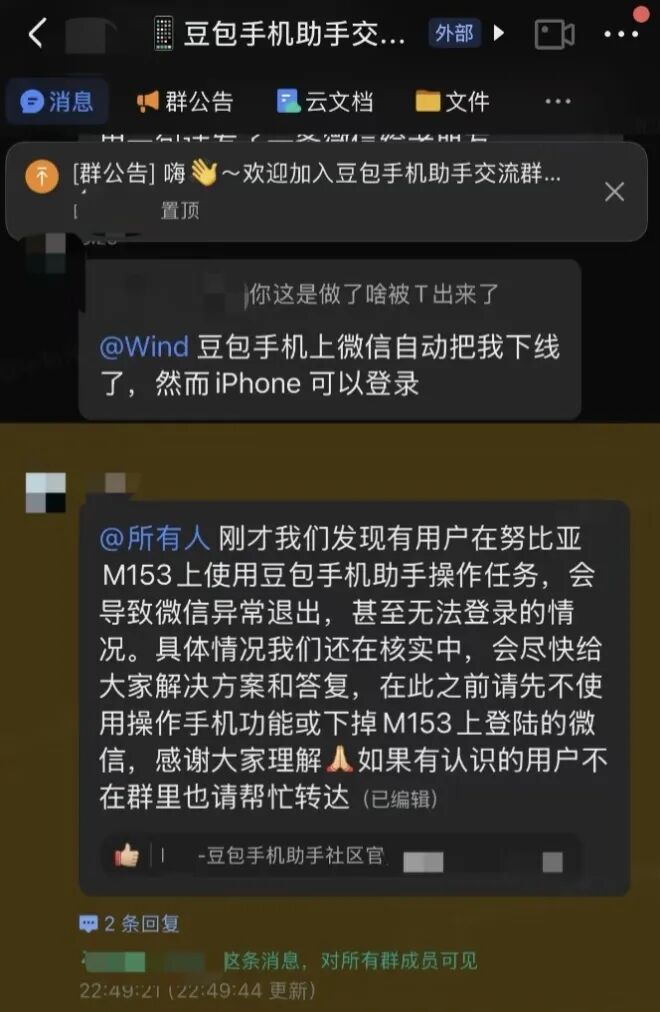Open the 群公告 tab

point(184,101)
